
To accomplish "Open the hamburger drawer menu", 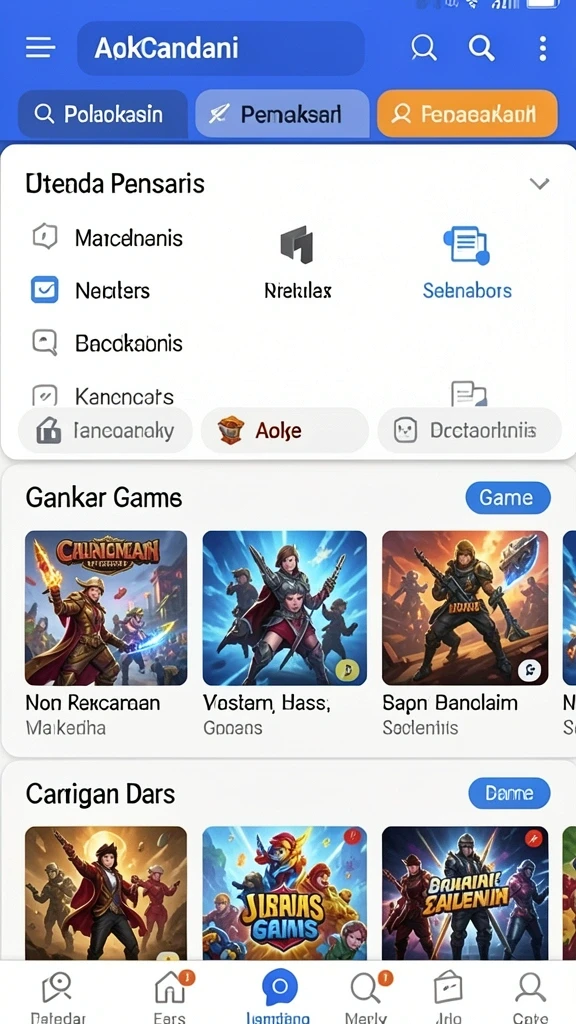I will pos(40,48).
